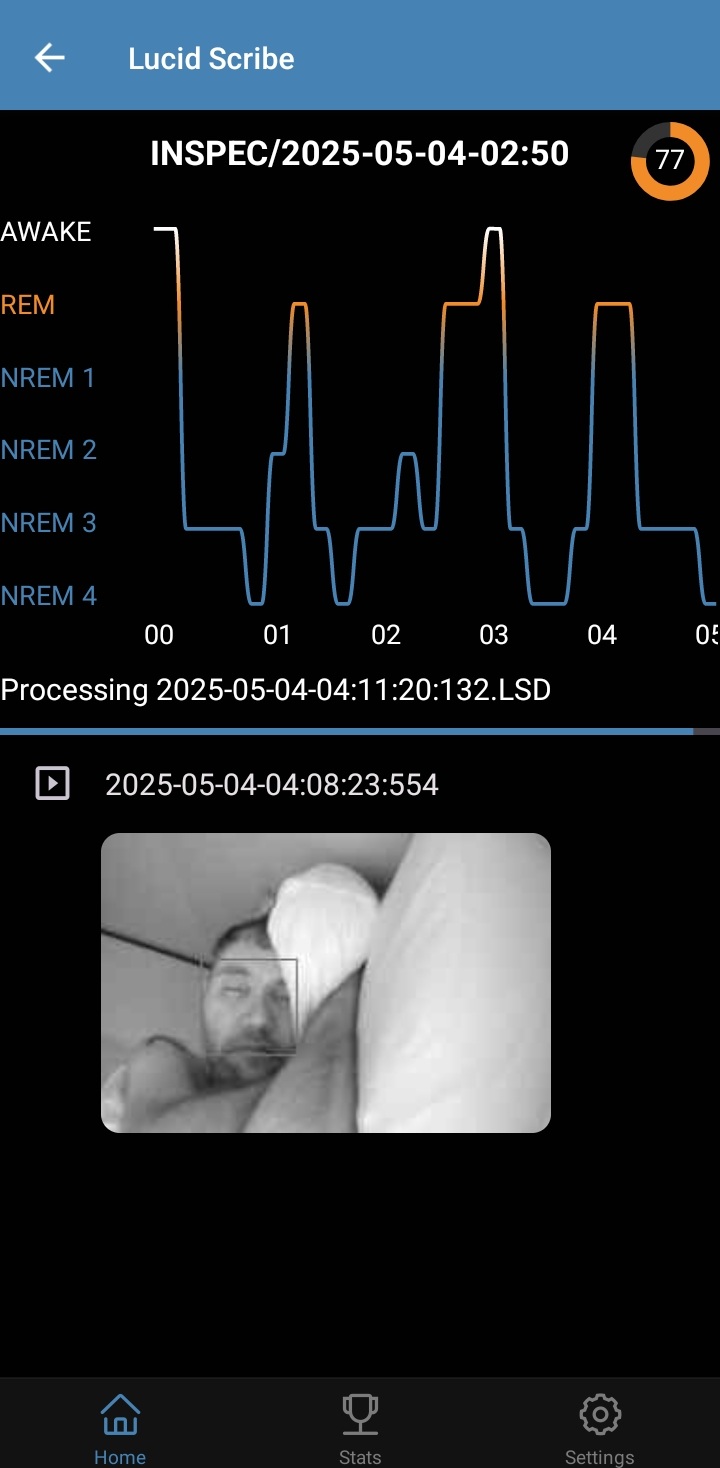720x1468 pixels.
Task: Play the 04:08:23:554 recording
Action: point(52,783)
